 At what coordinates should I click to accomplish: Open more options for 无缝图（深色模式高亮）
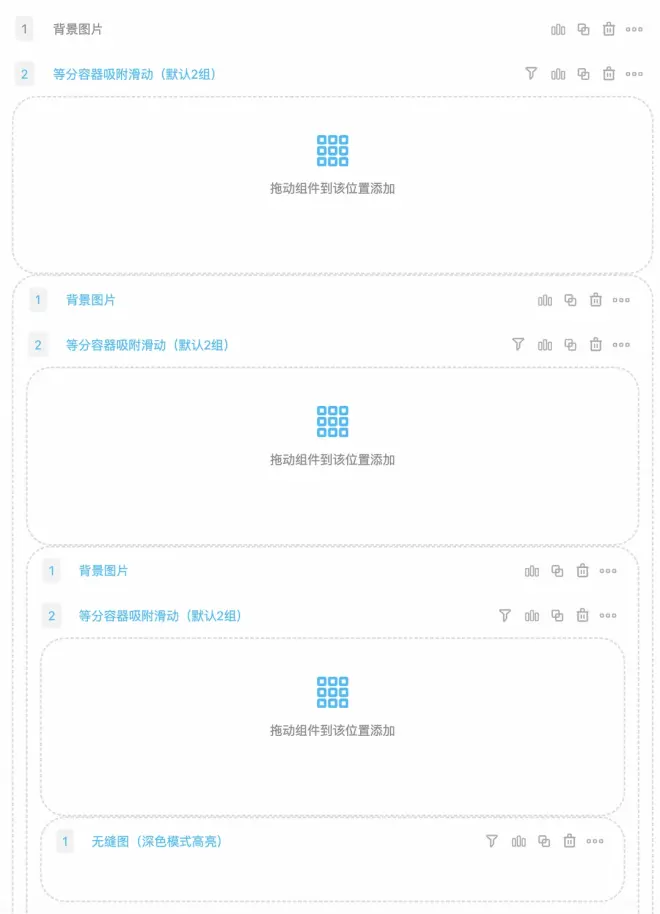pyautogui.click(x=596, y=841)
